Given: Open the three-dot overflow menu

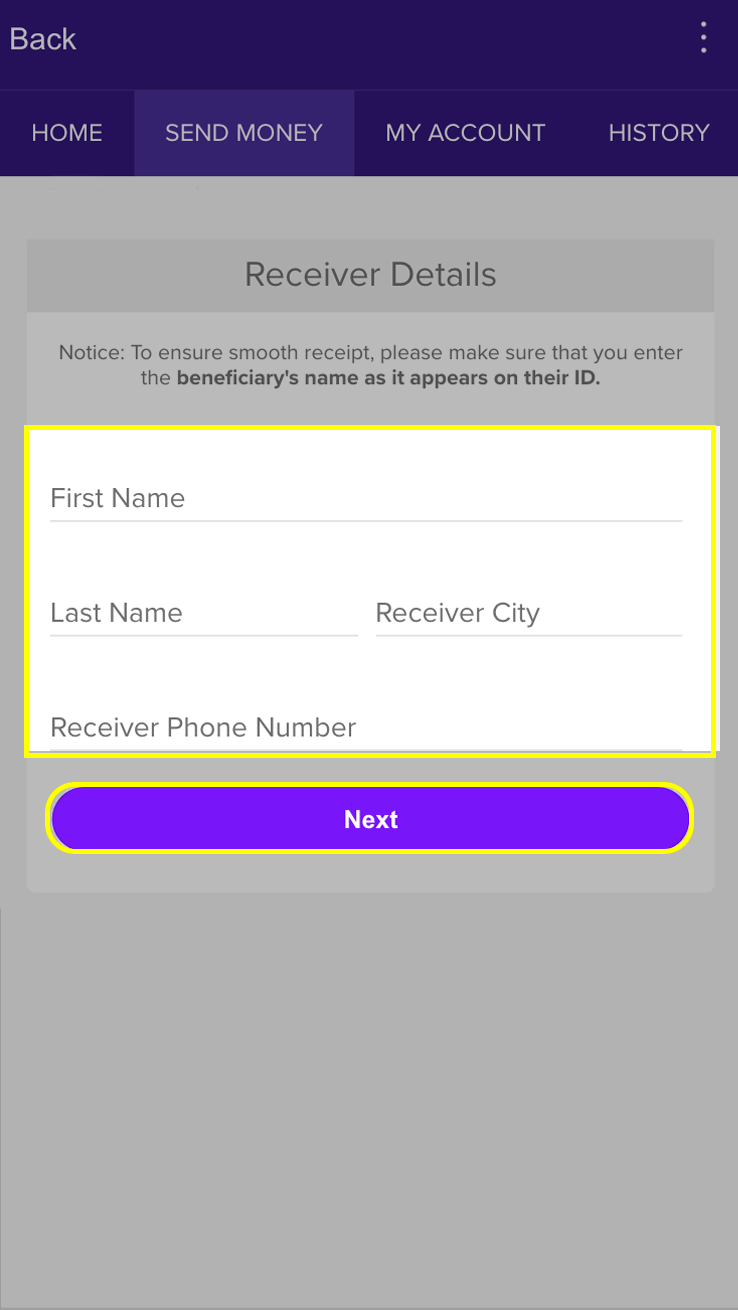Looking at the screenshot, I should point(704,38).
